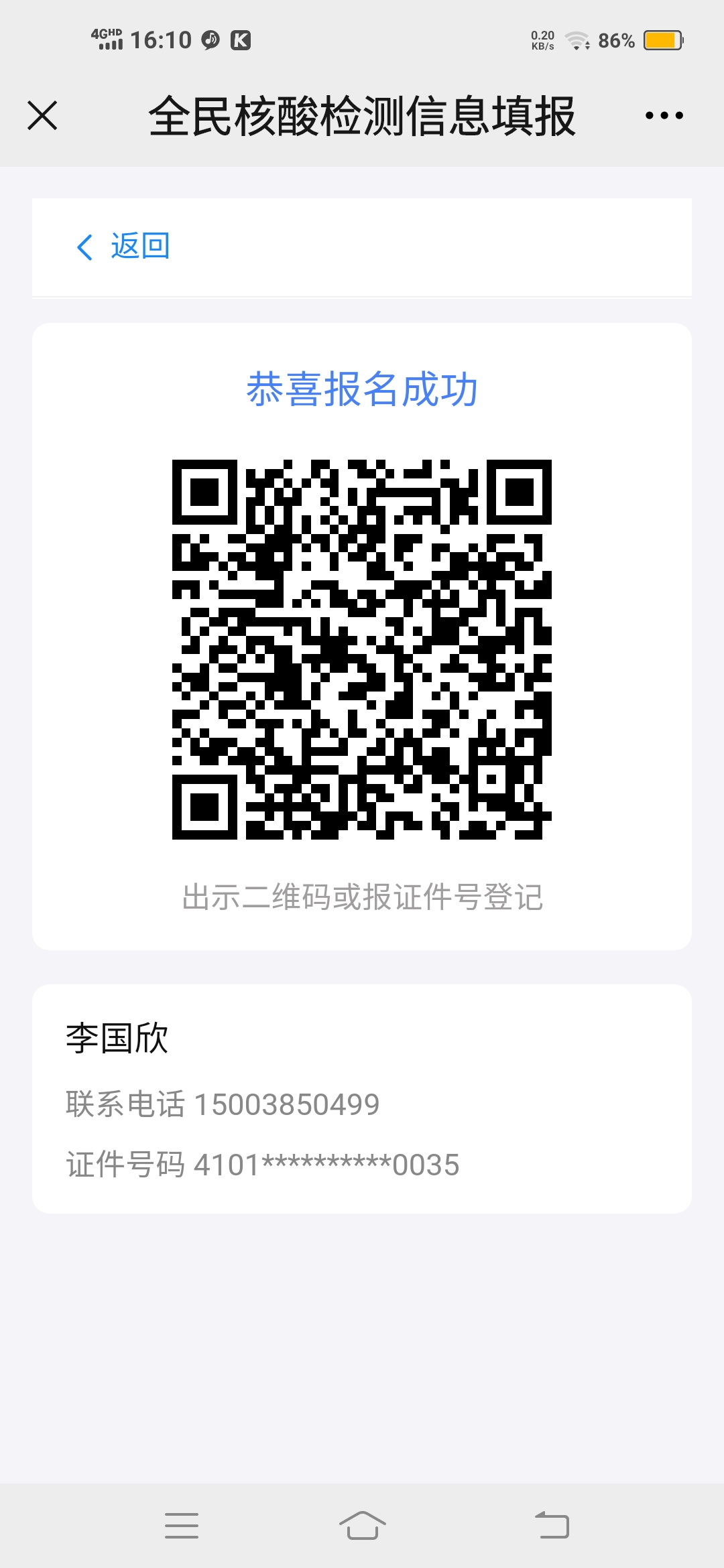The height and width of the screenshot is (1568, 724).
Task: Open recent apps from navigation bar
Action: [182, 1526]
